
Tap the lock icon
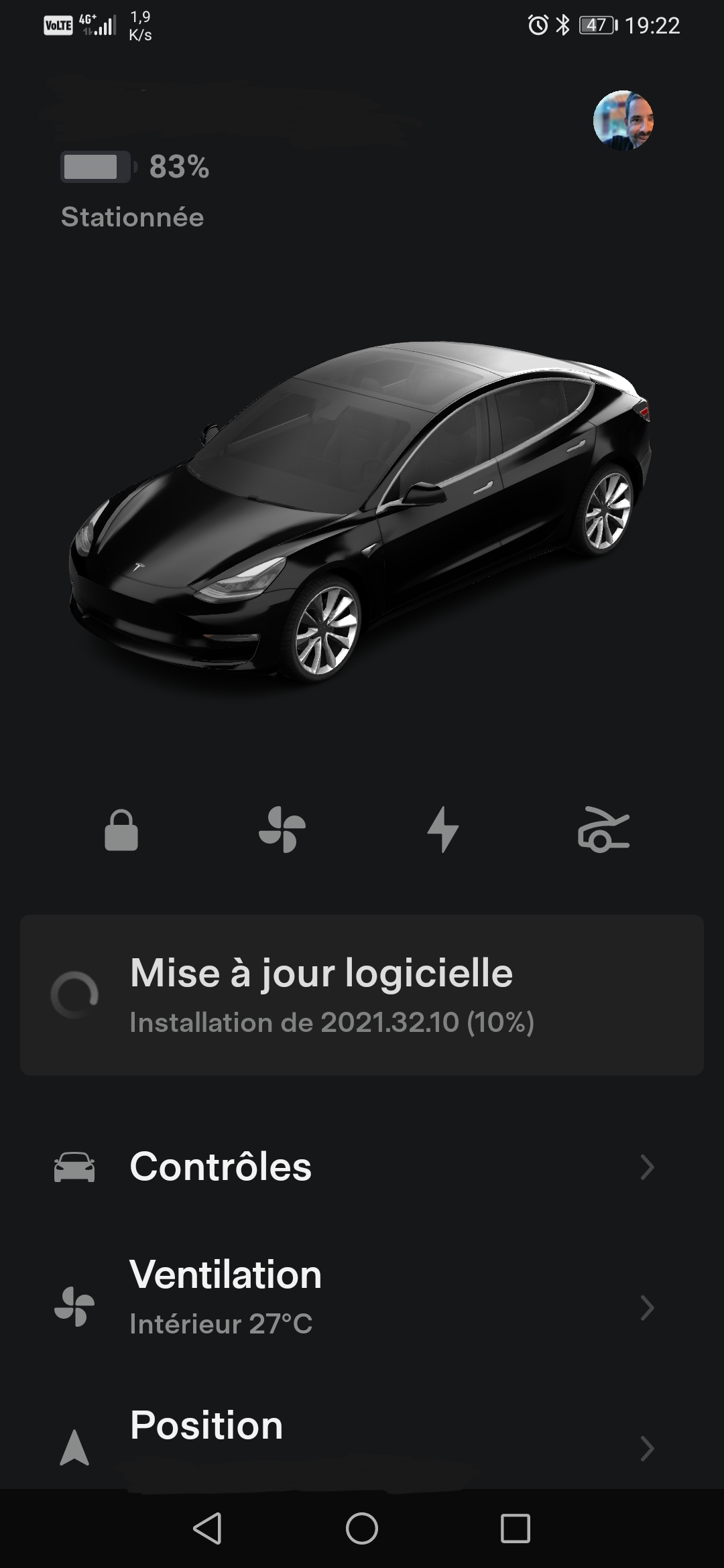(x=121, y=831)
